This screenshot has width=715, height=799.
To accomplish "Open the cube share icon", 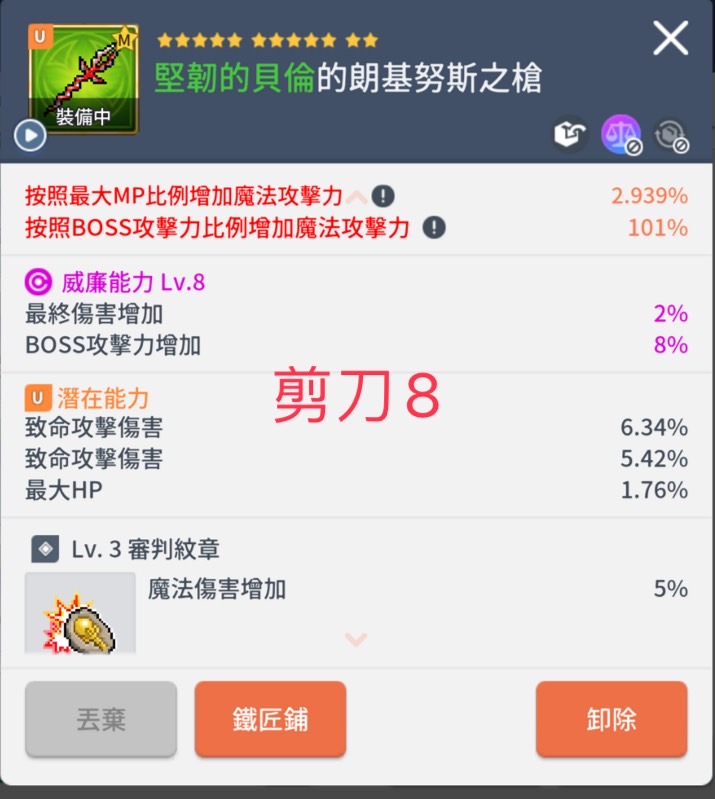I will [569, 135].
